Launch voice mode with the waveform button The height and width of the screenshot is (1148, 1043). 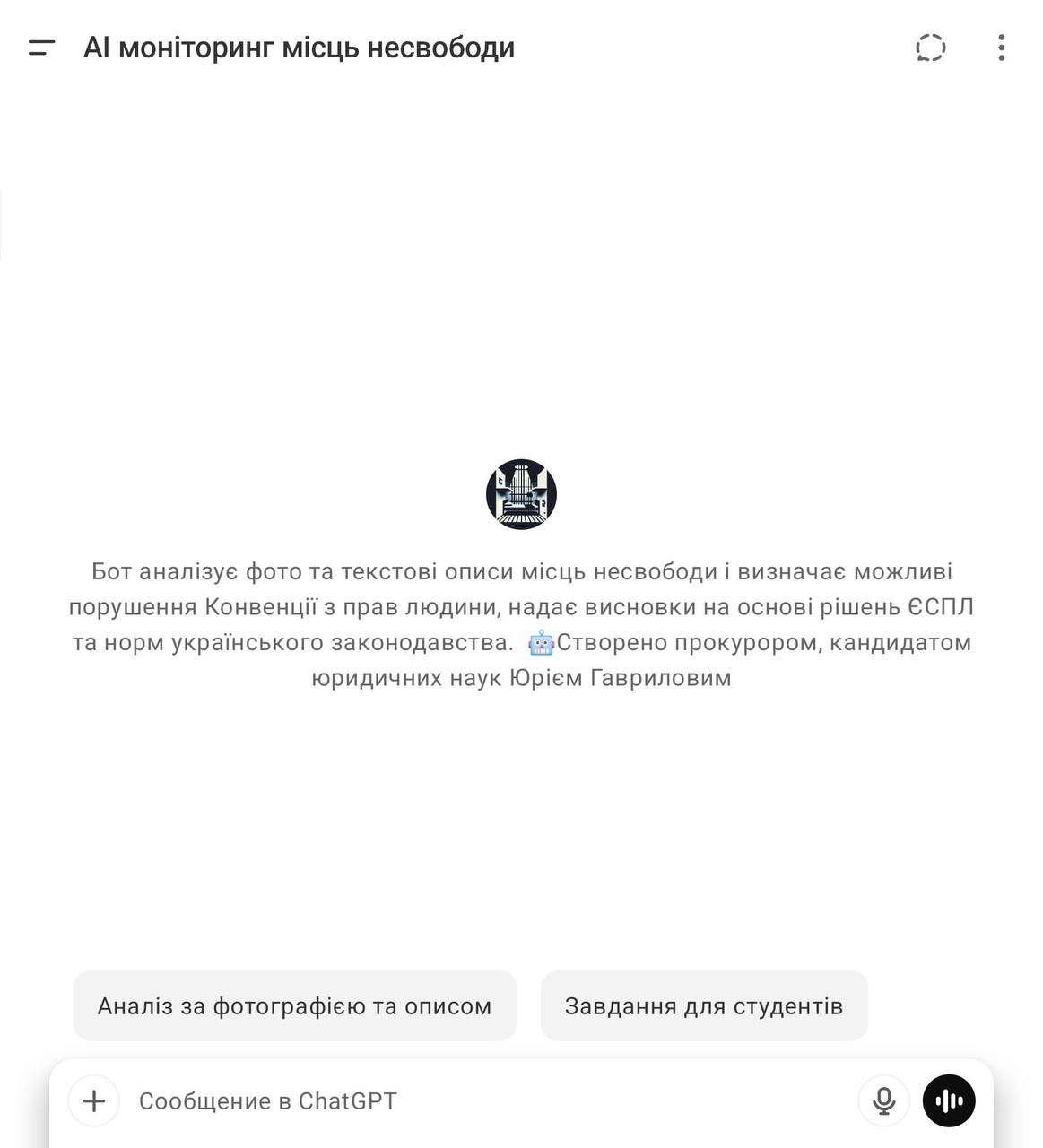(949, 1100)
